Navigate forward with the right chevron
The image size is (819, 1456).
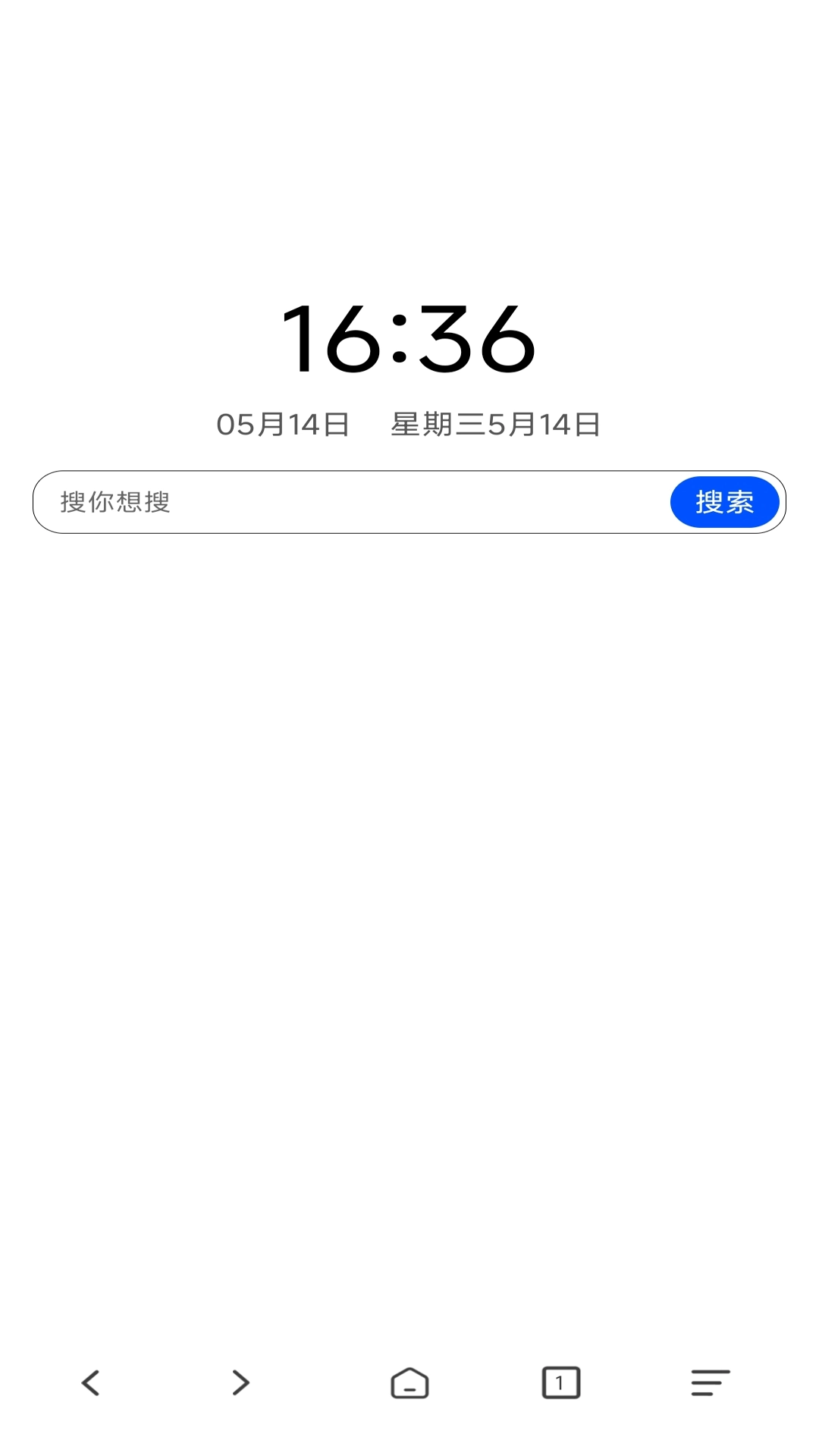240,1382
